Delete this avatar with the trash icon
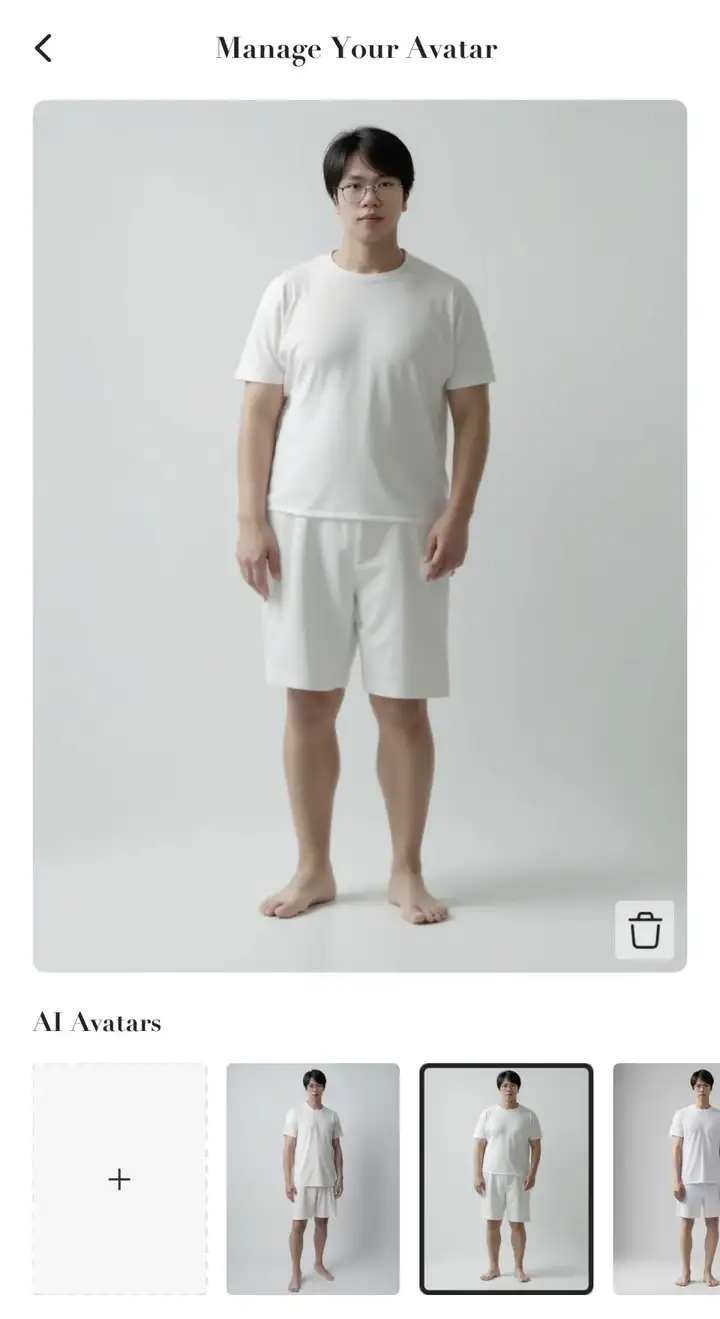 [x=645, y=930]
